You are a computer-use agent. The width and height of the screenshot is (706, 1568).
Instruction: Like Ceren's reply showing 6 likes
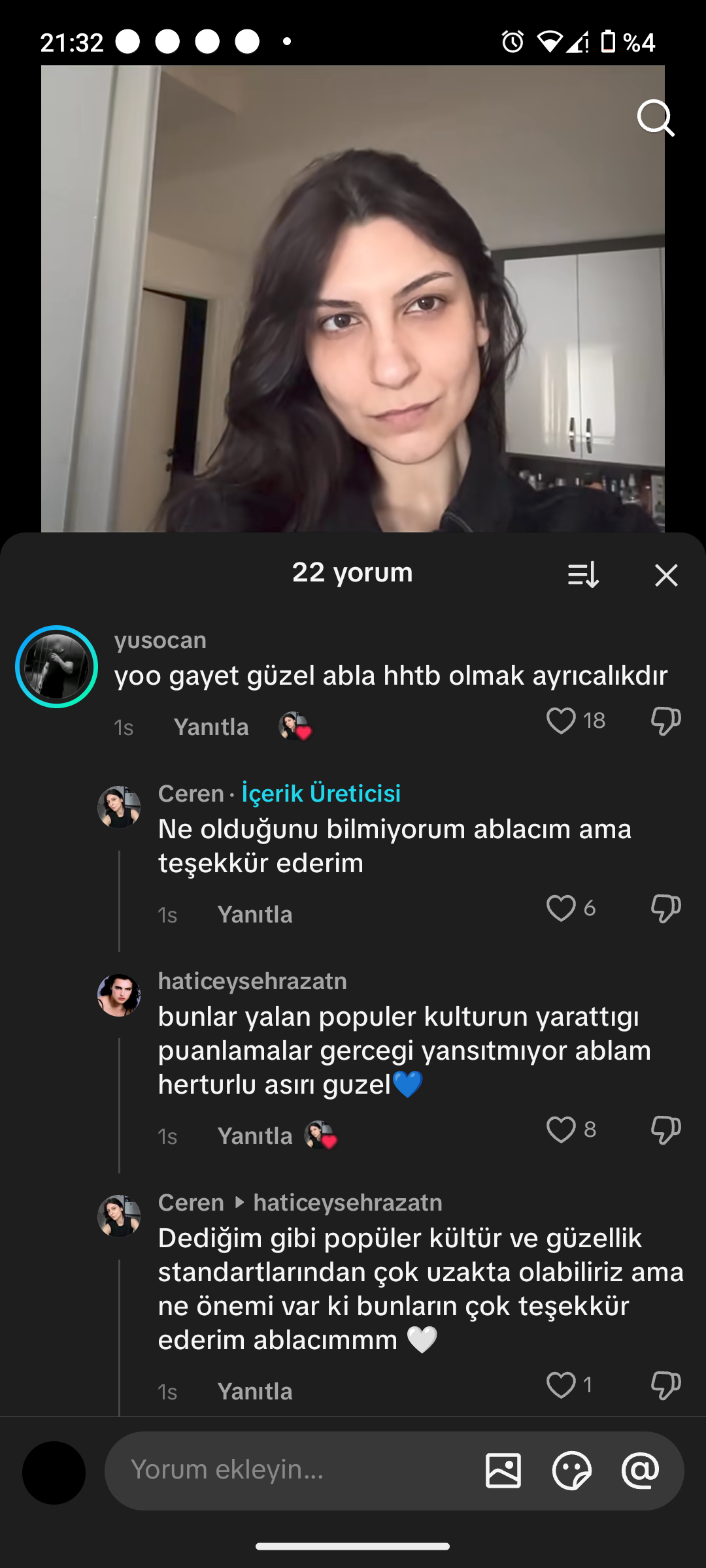tap(561, 909)
